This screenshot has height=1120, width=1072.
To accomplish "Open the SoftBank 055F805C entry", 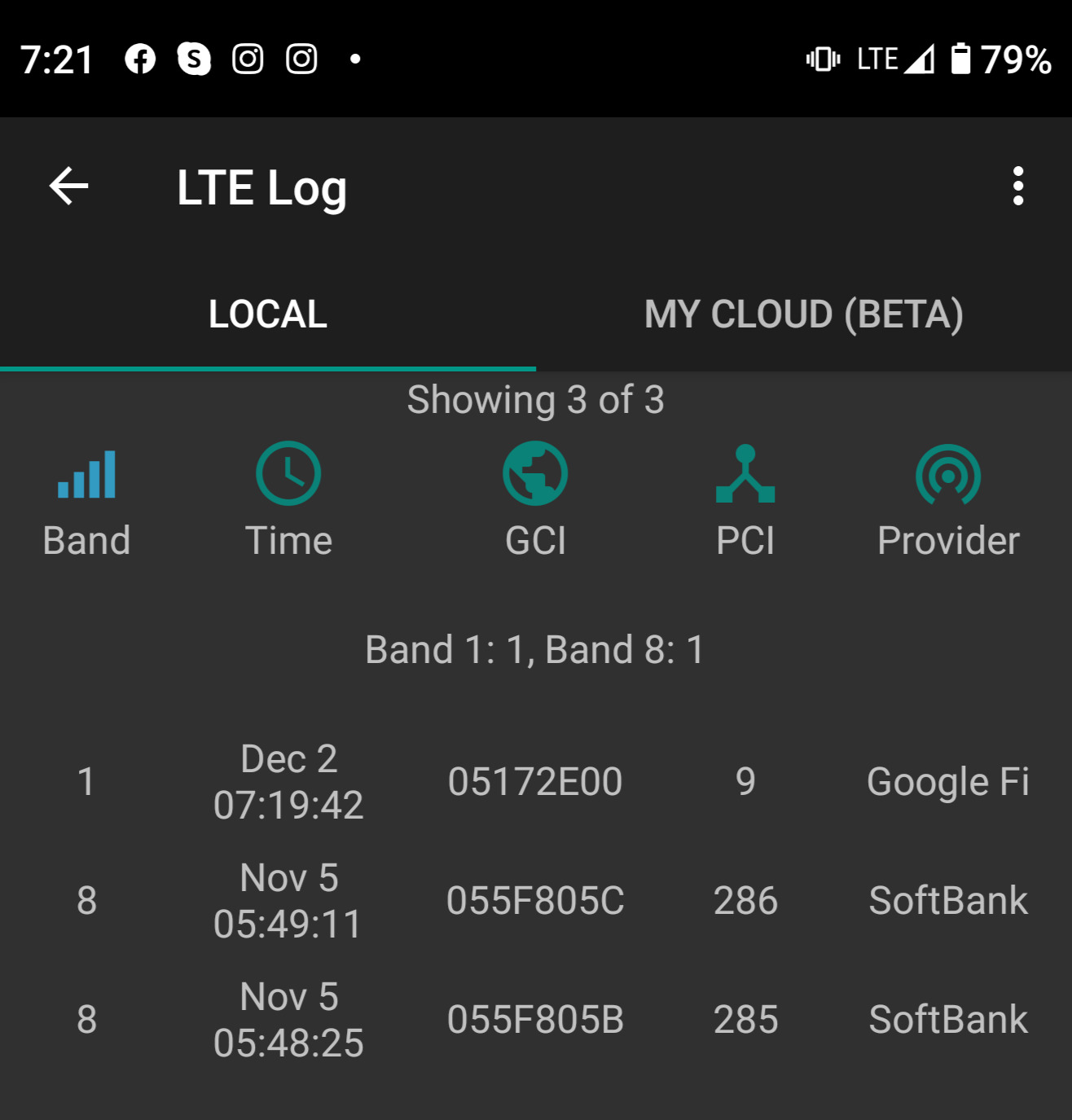I will pos(535,901).
